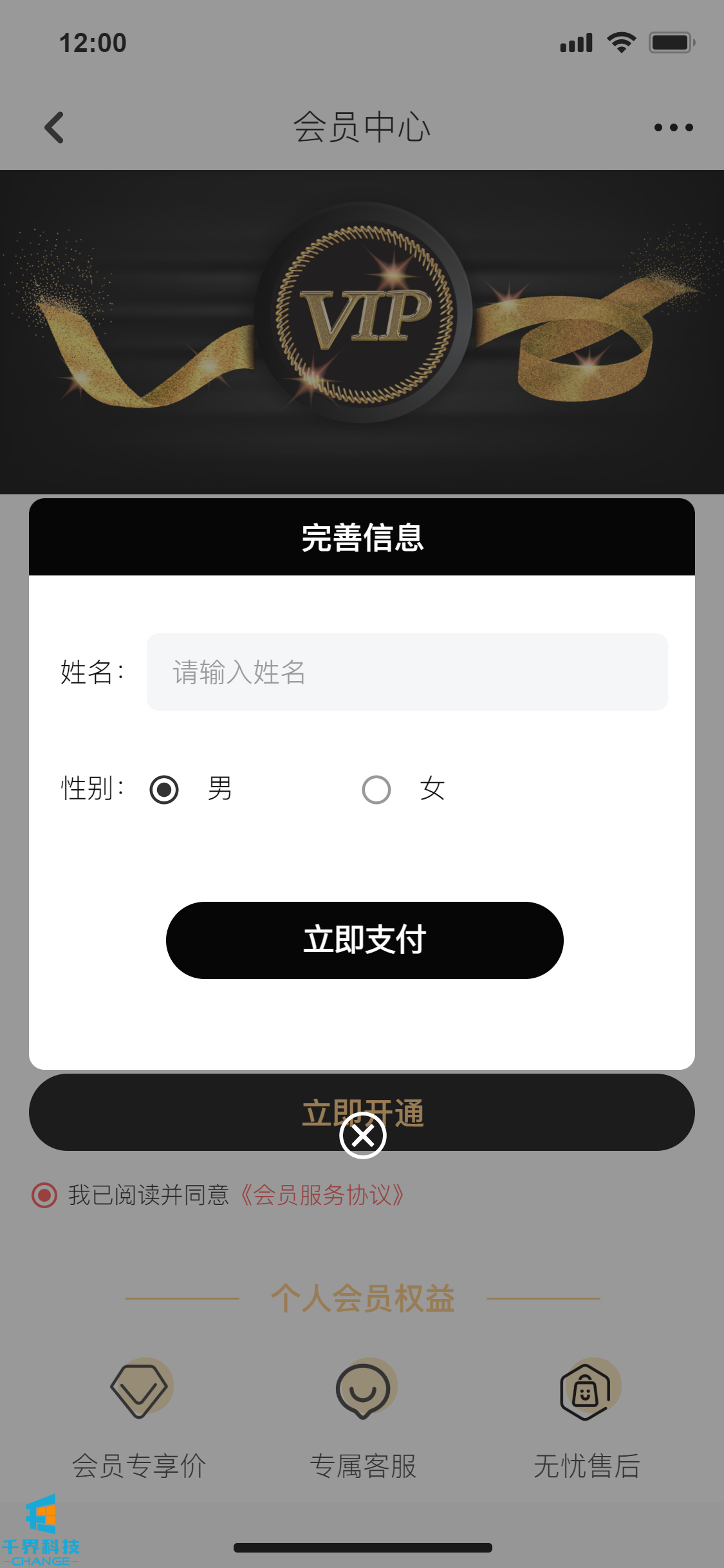
Task: Select 女 as gender
Action: pyautogui.click(x=376, y=790)
